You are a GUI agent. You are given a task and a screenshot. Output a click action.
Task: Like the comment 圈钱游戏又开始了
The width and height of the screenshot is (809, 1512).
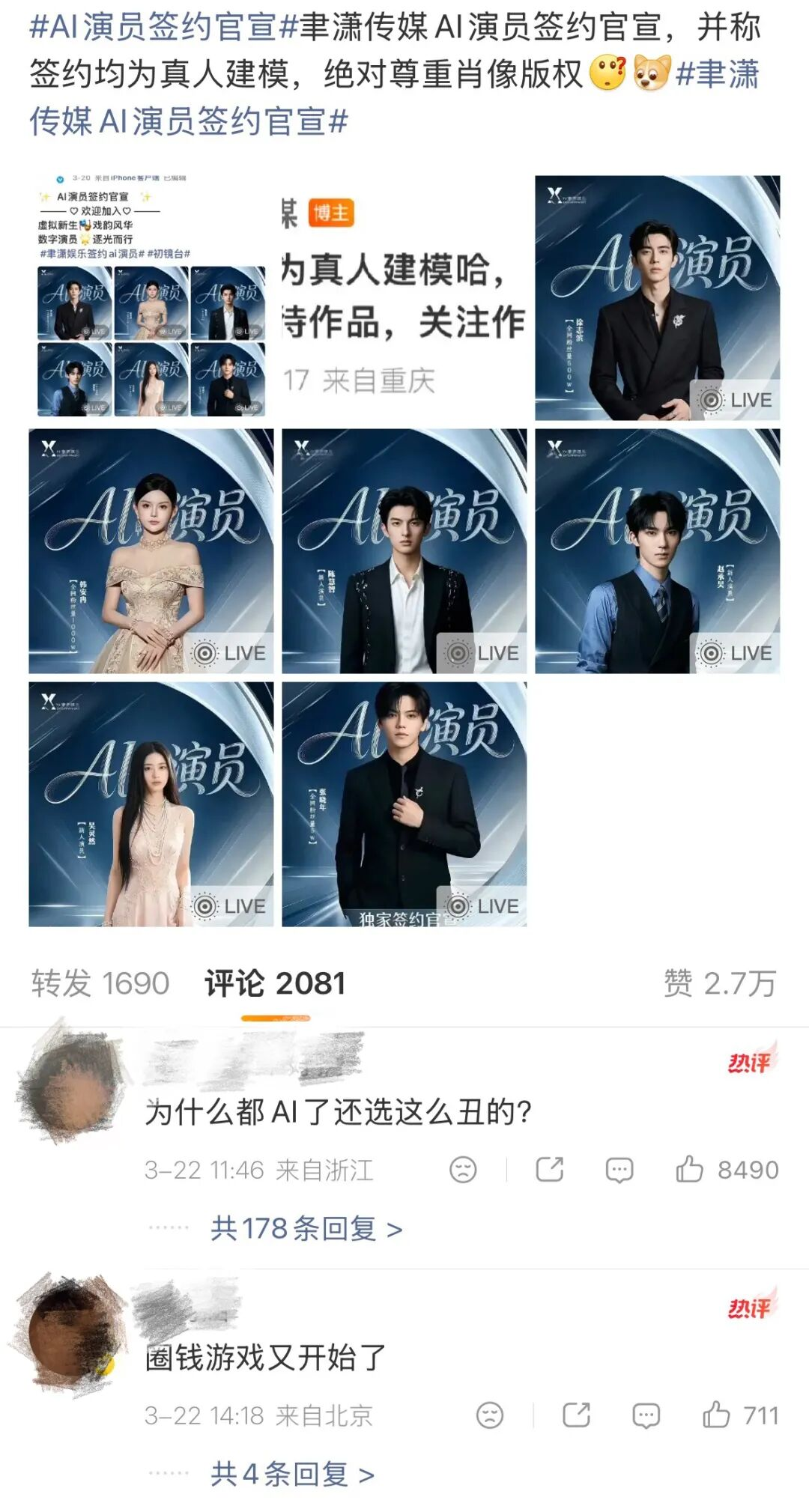(716, 1415)
